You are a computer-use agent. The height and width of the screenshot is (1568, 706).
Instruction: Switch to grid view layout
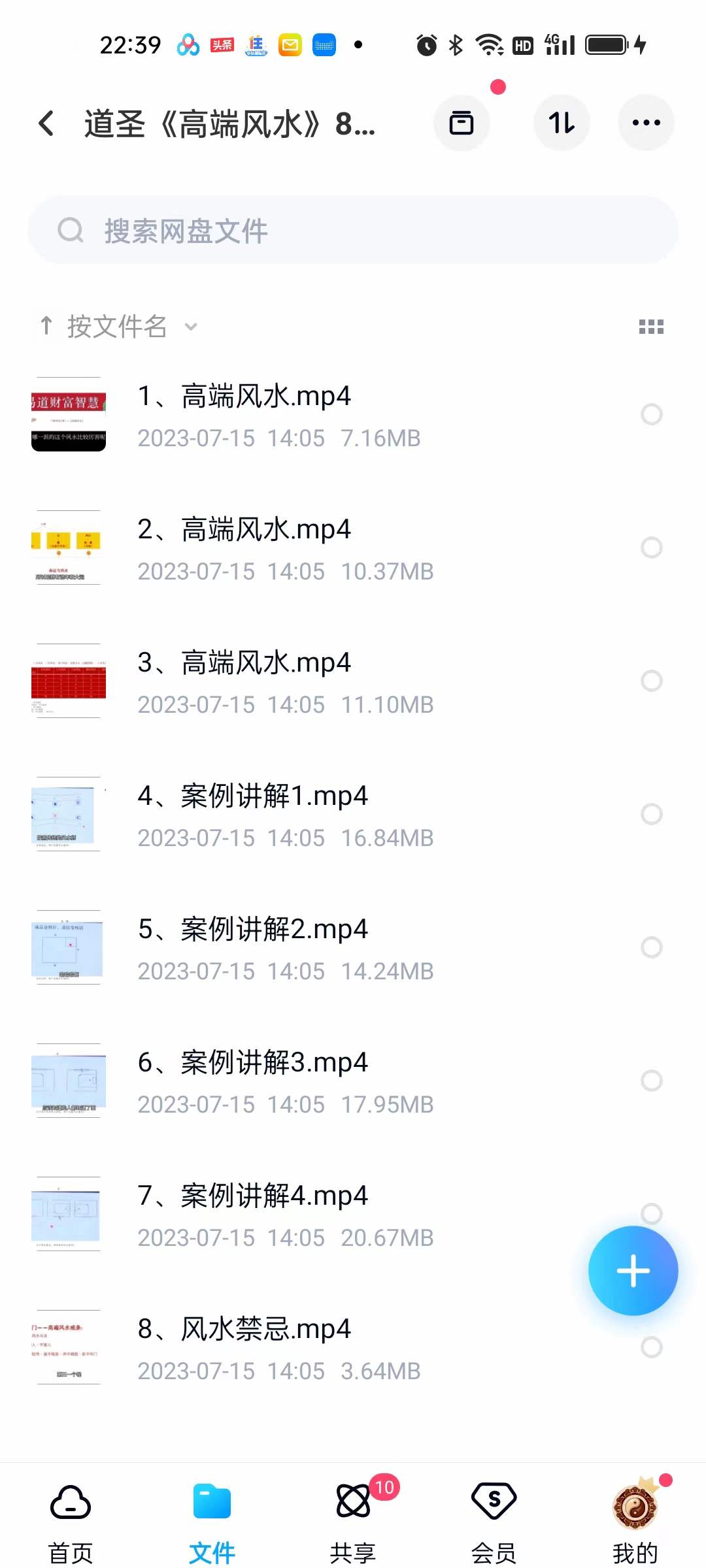[652, 327]
